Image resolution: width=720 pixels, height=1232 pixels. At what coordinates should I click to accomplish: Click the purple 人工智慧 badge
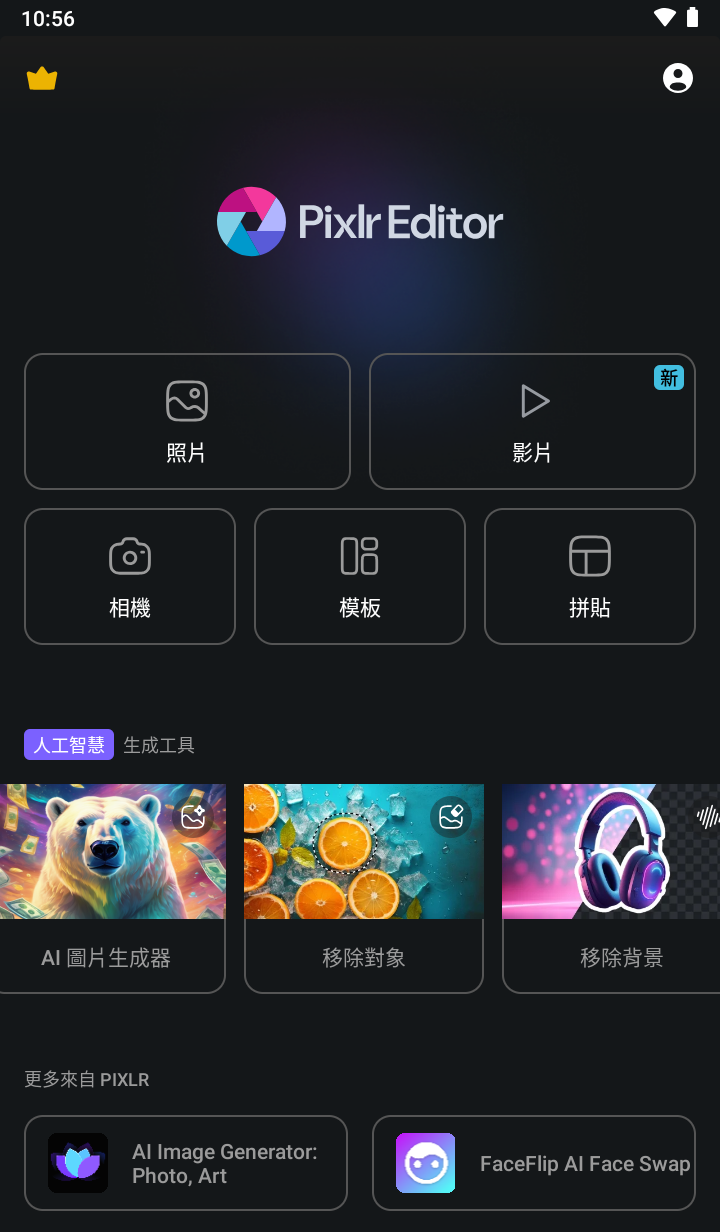68,744
